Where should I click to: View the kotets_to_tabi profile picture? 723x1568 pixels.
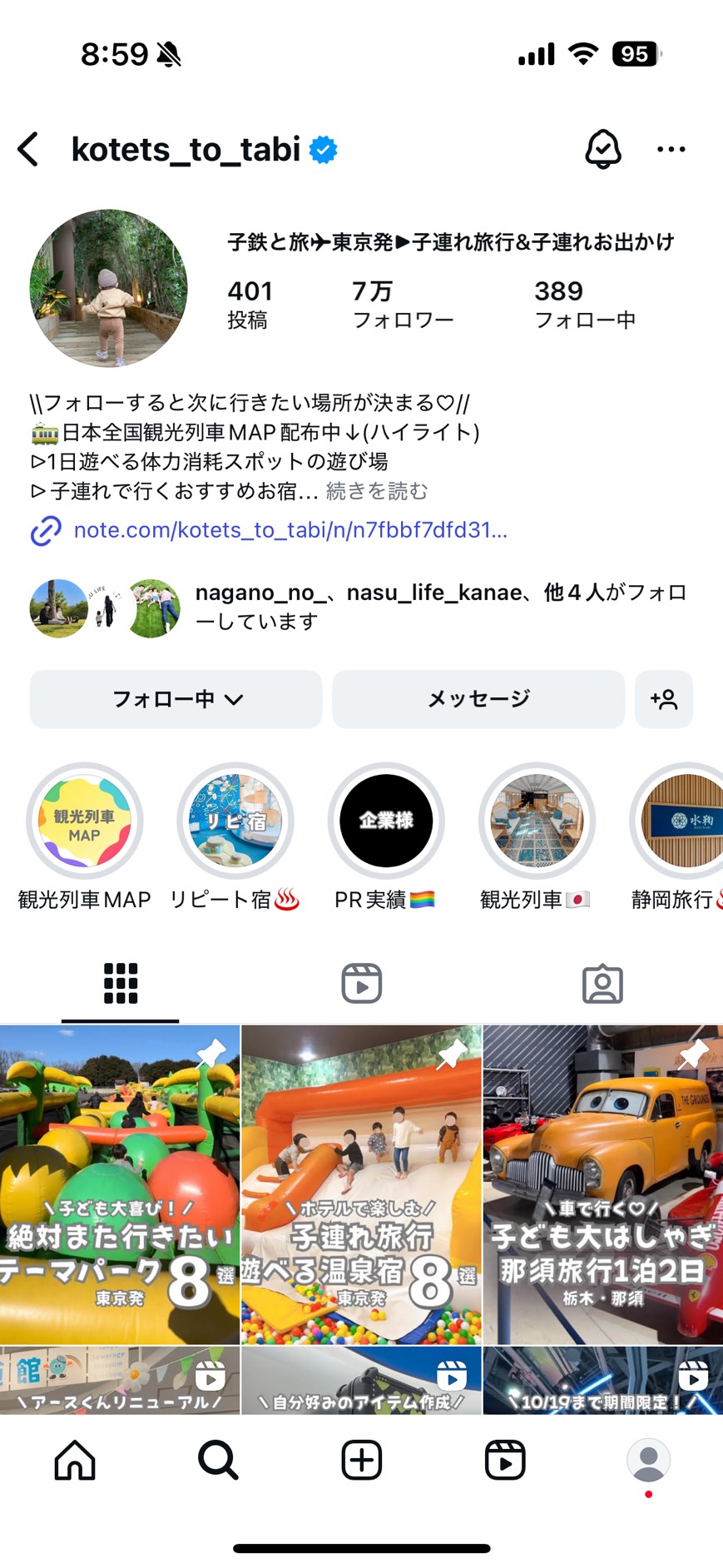click(x=108, y=288)
